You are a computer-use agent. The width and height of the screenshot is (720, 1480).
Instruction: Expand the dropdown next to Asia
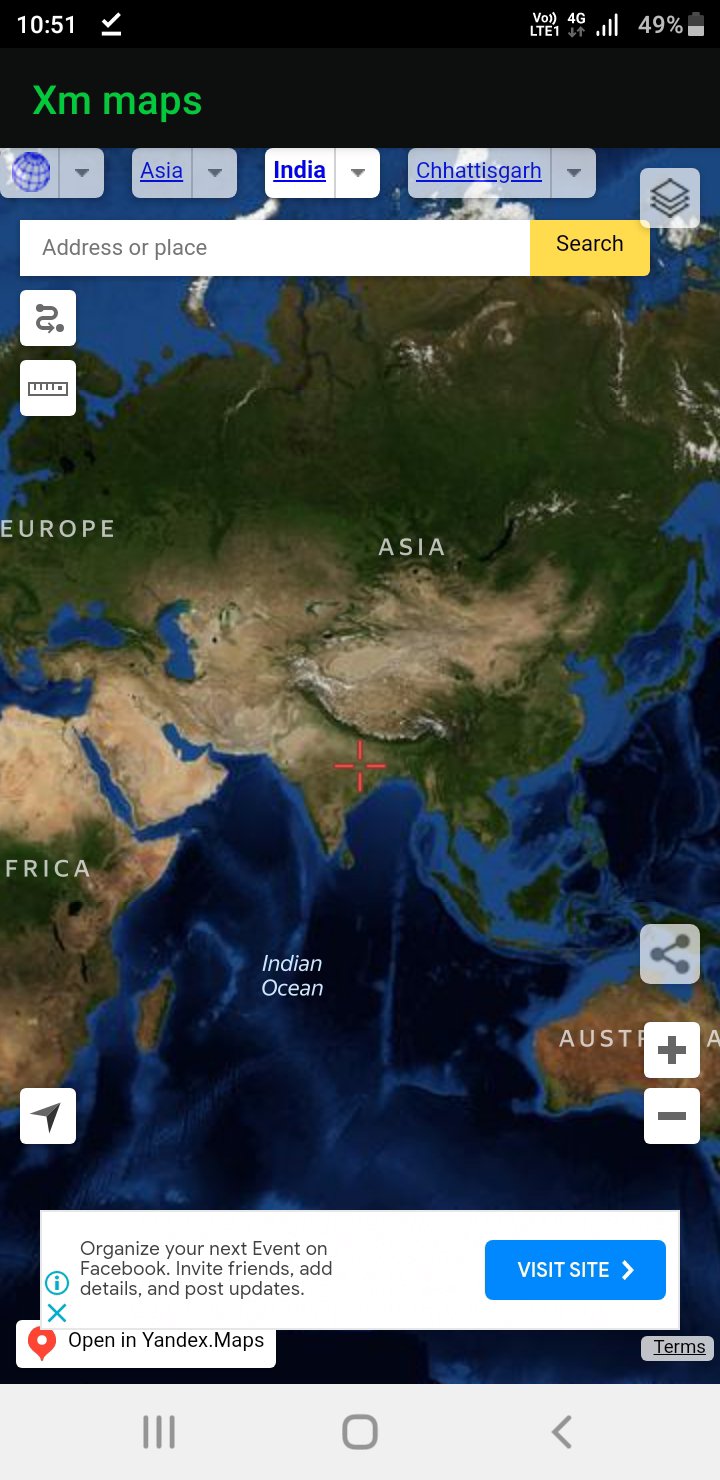(214, 173)
